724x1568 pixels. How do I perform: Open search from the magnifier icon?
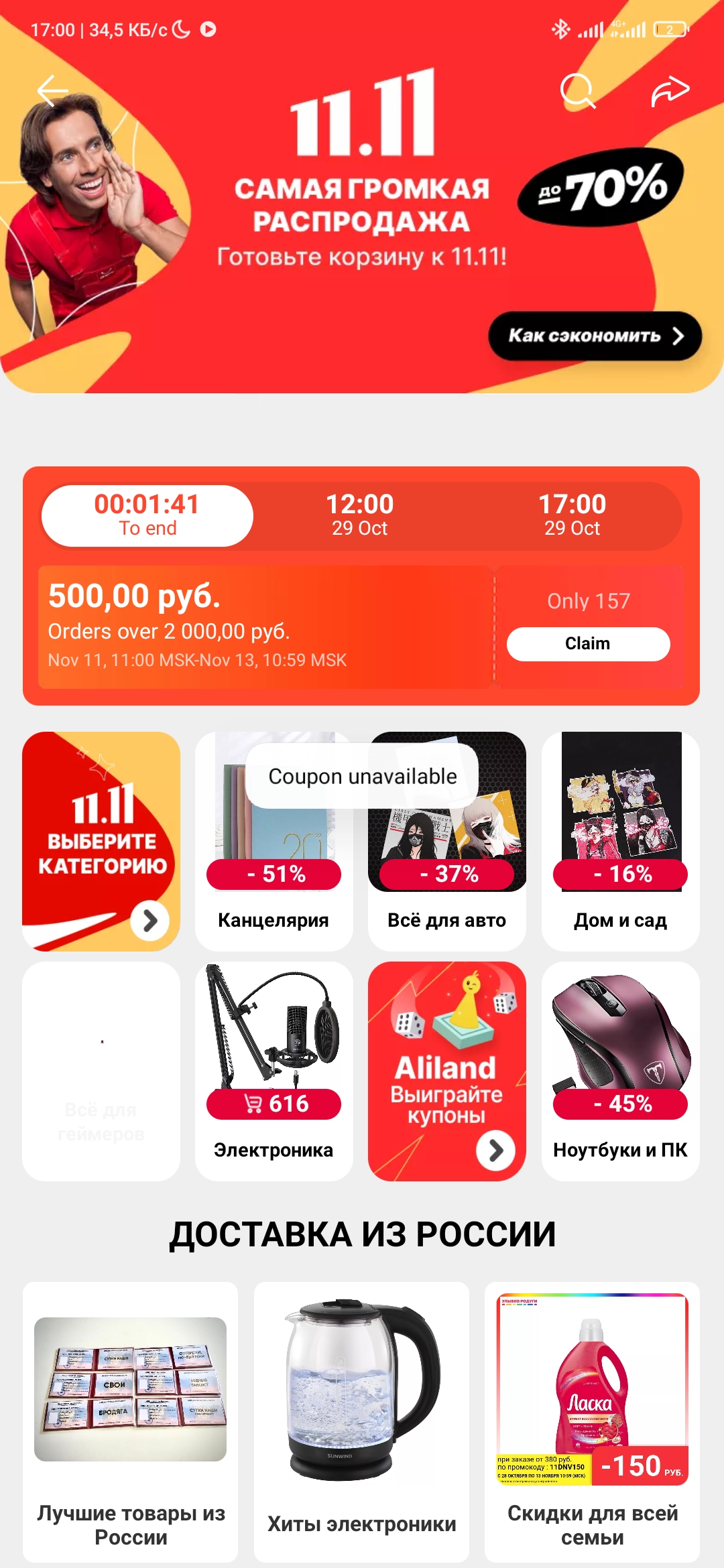point(578,90)
